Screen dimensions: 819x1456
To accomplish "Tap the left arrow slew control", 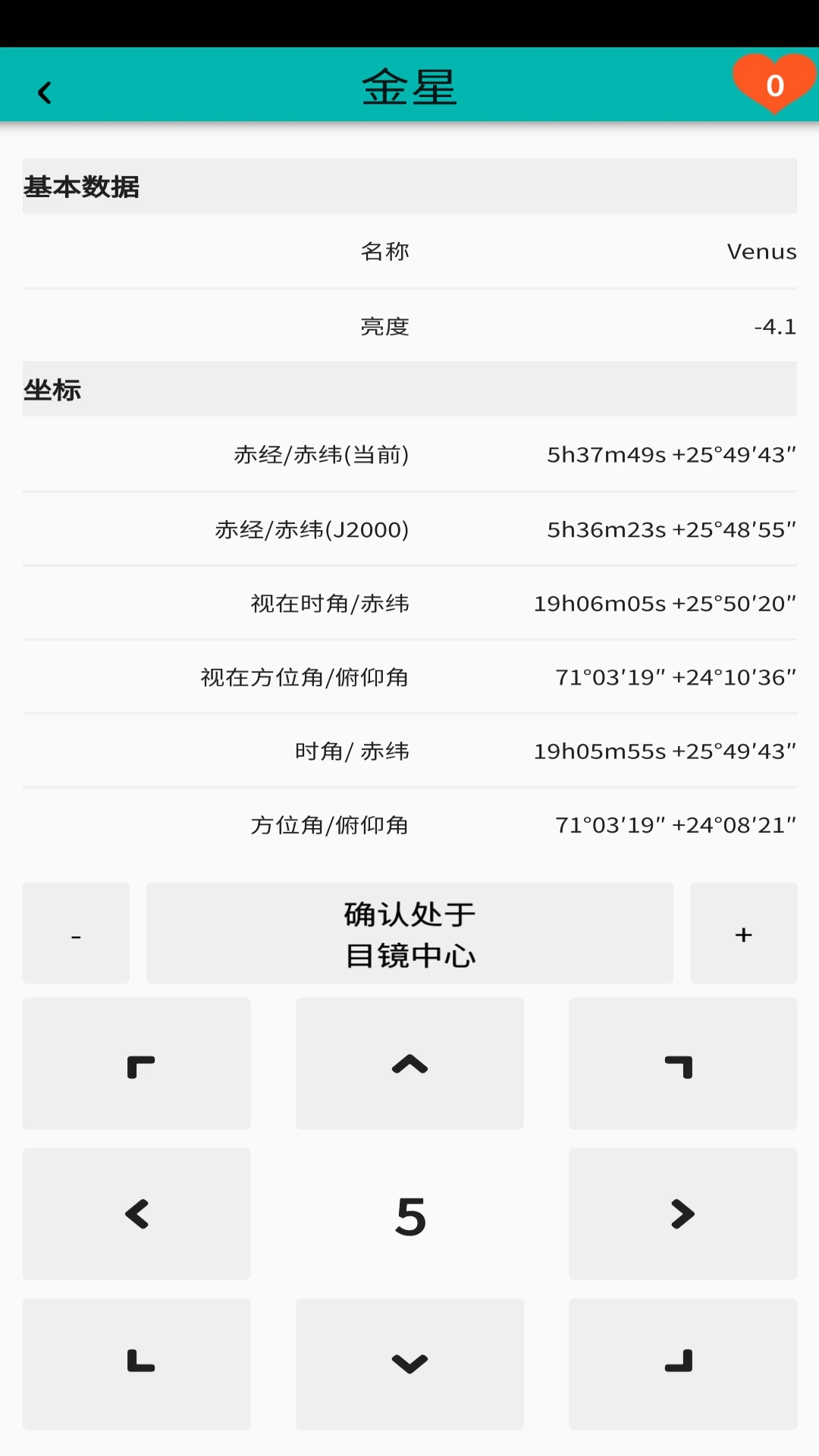I will (x=136, y=1213).
